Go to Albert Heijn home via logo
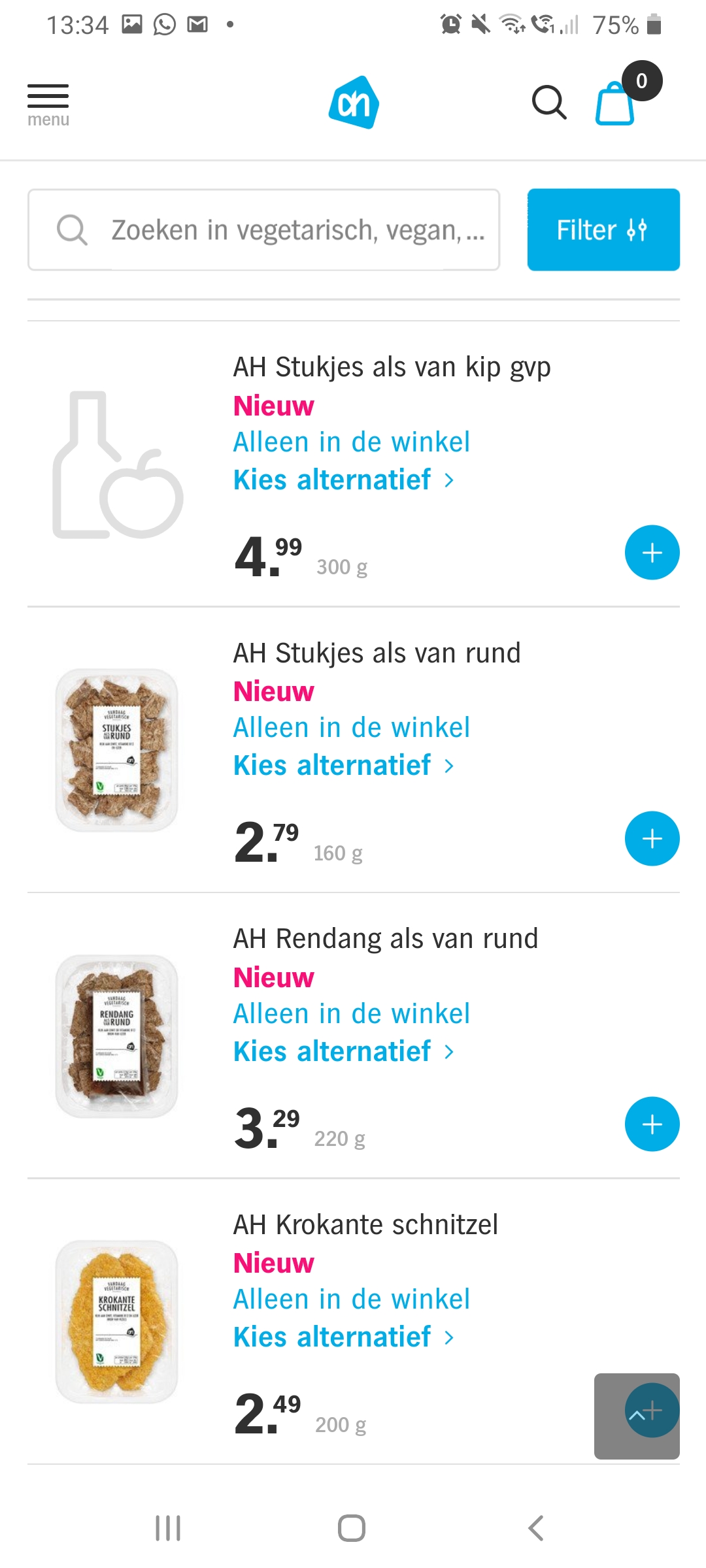Viewport: 706px width, 1568px height. 354,103
